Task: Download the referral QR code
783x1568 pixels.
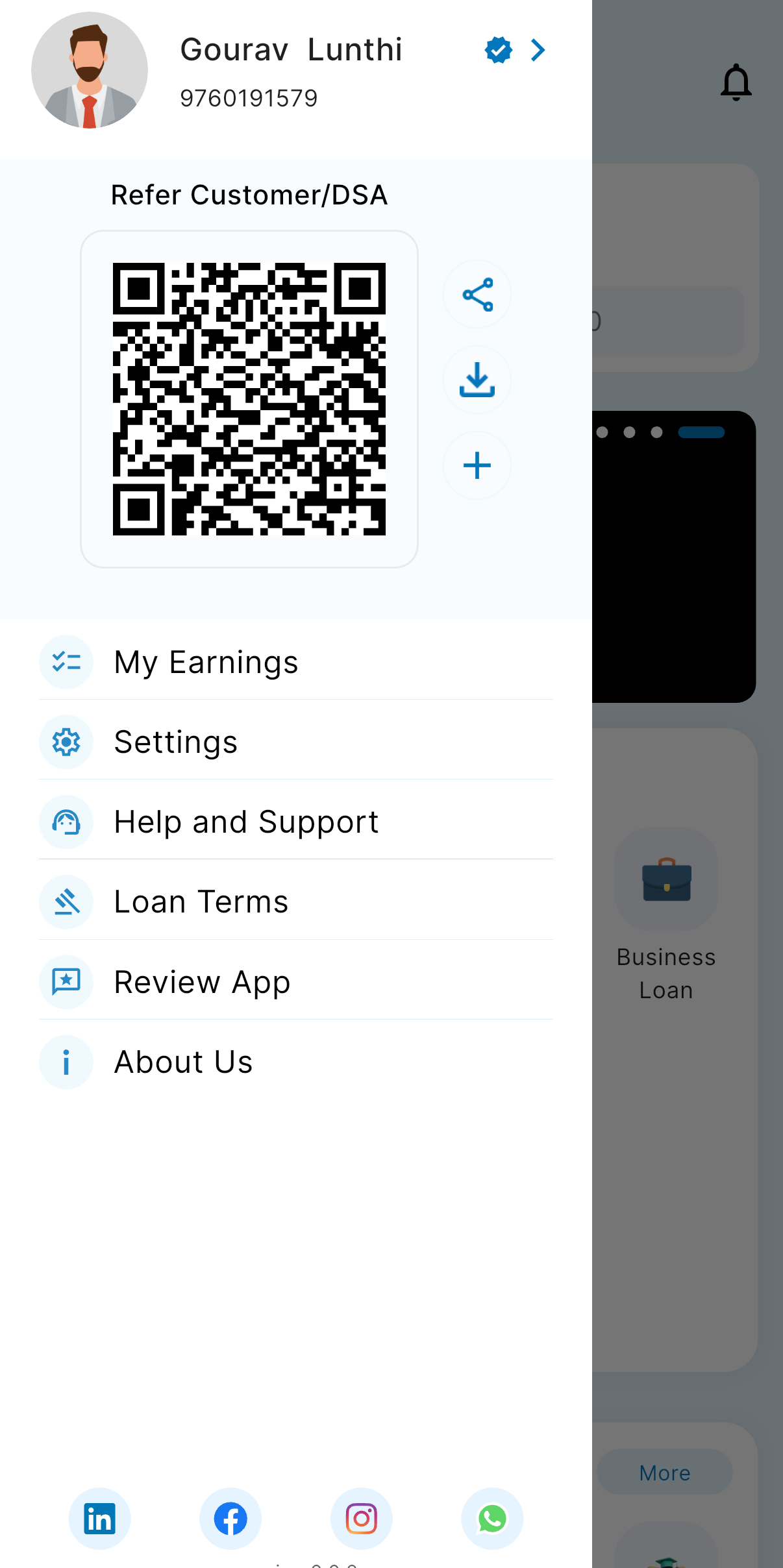Action: coord(477,380)
